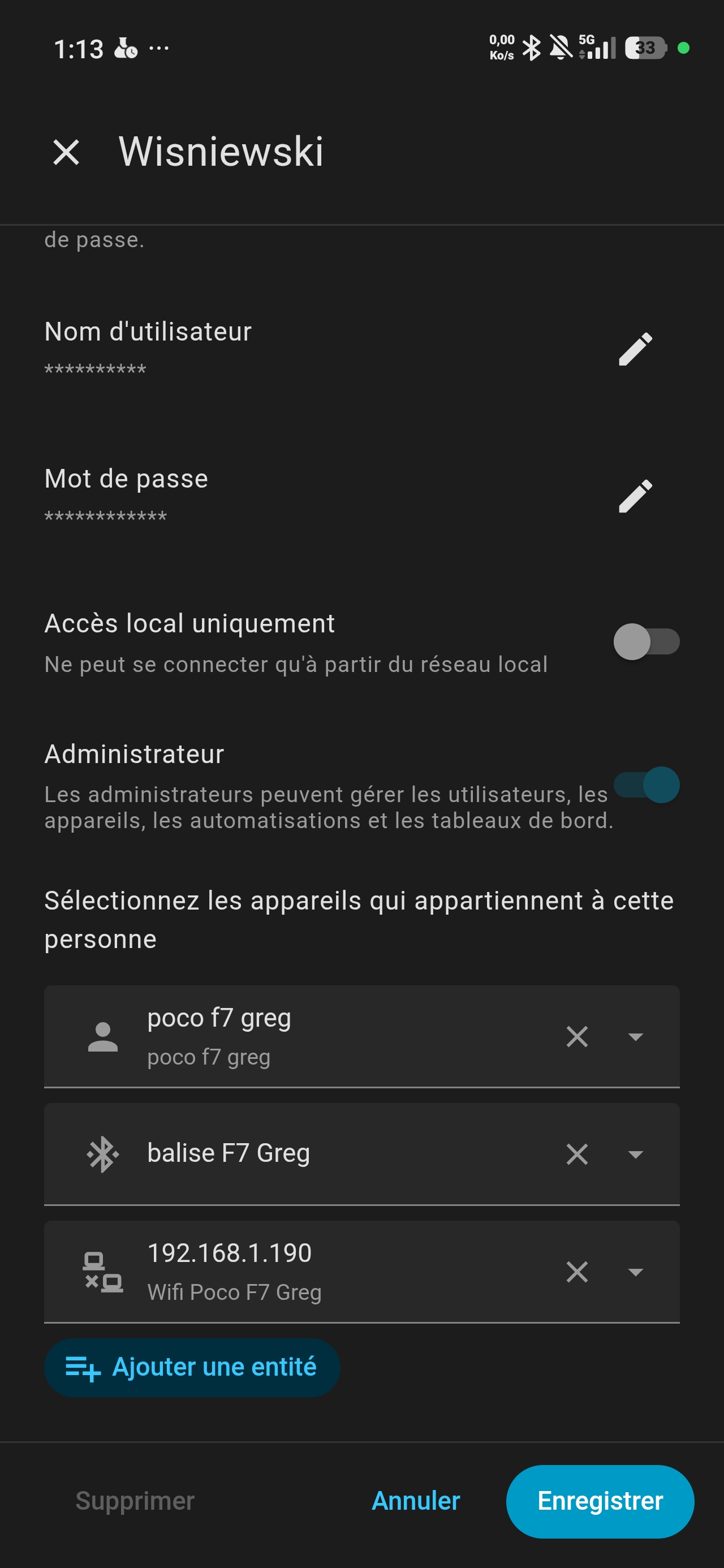Remove balise F7 Greg entity

point(576,1153)
